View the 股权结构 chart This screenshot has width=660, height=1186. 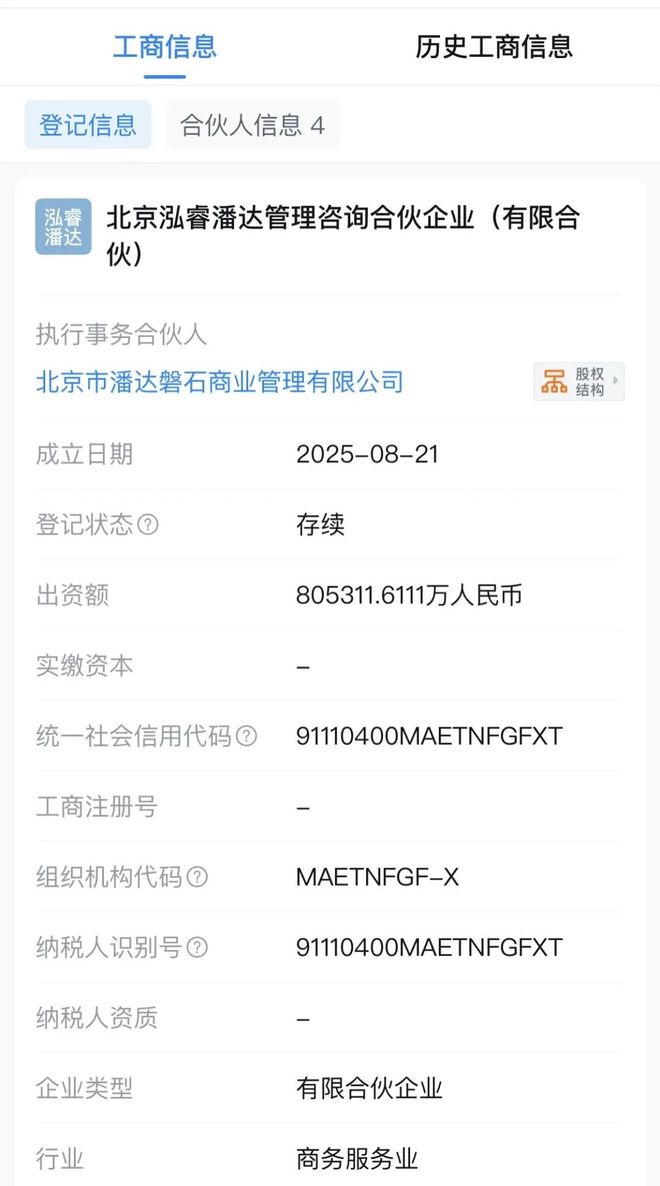(579, 381)
